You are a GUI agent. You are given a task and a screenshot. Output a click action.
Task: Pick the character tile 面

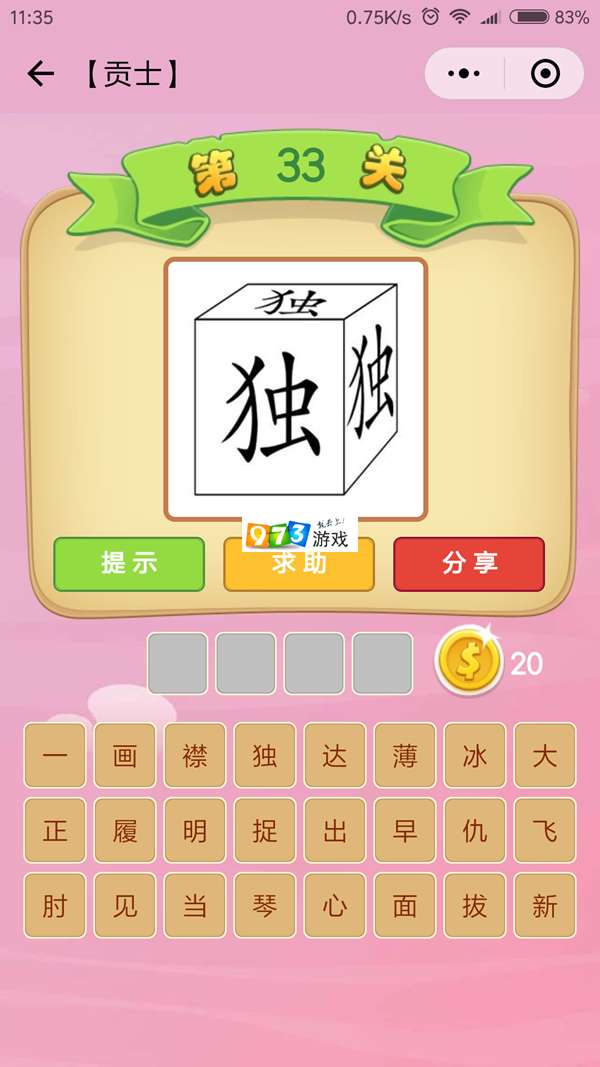tap(405, 906)
